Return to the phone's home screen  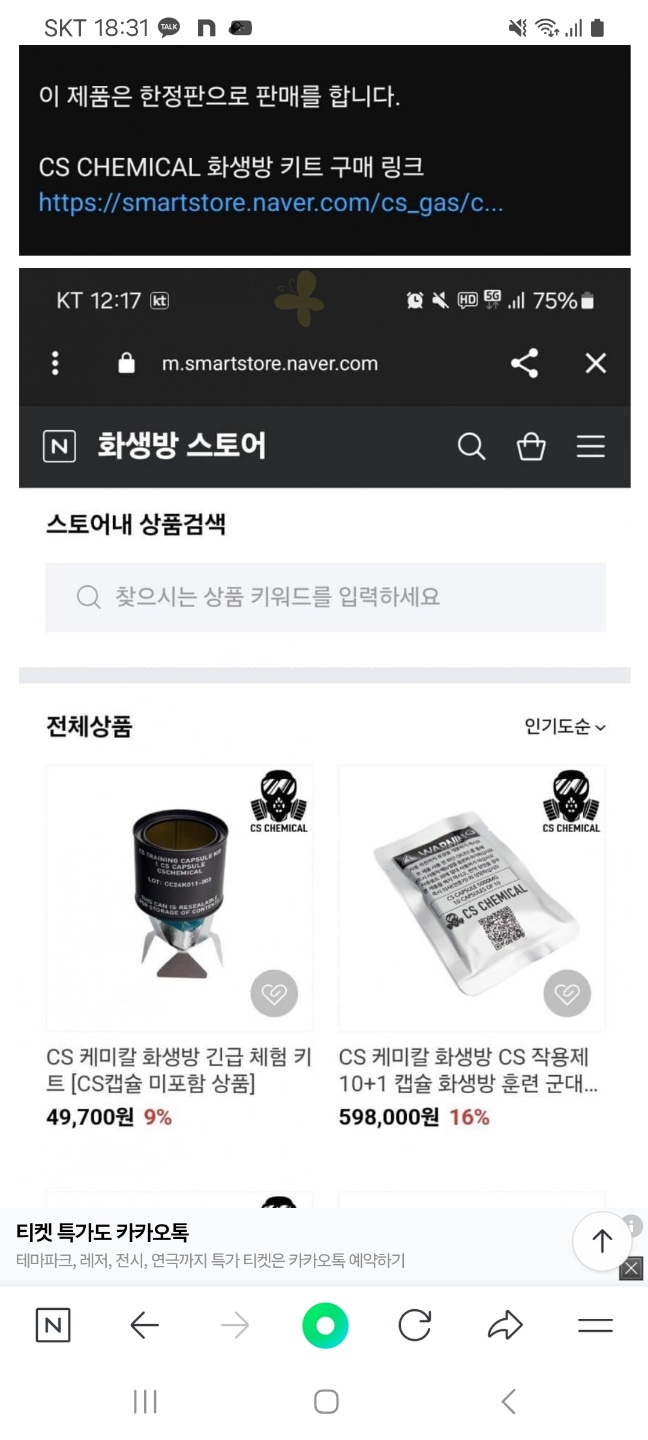(325, 1402)
